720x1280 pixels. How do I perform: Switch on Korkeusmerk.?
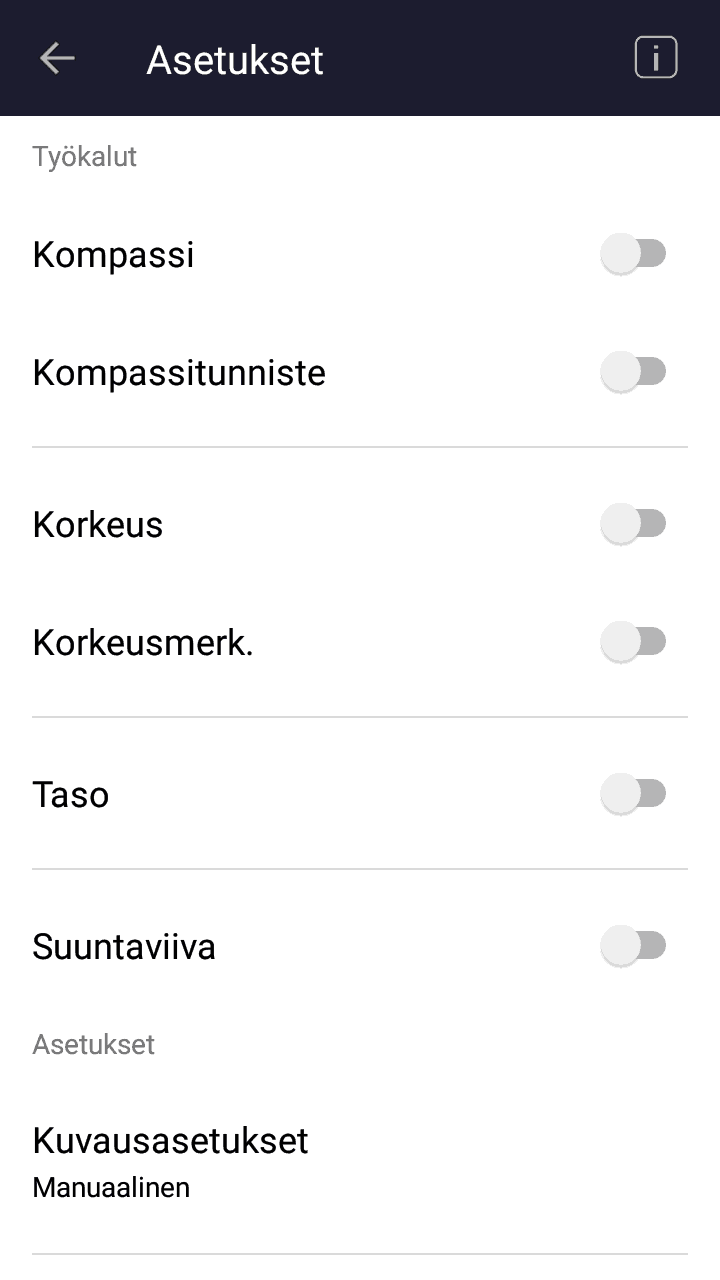[633, 642]
